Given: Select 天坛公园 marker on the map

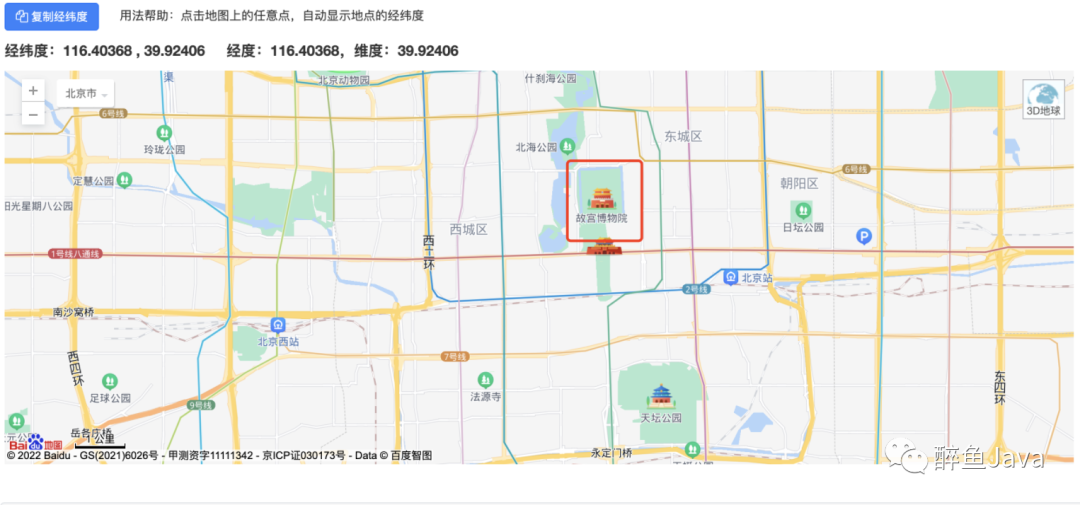Looking at the screenshot, I should (660, 397).
